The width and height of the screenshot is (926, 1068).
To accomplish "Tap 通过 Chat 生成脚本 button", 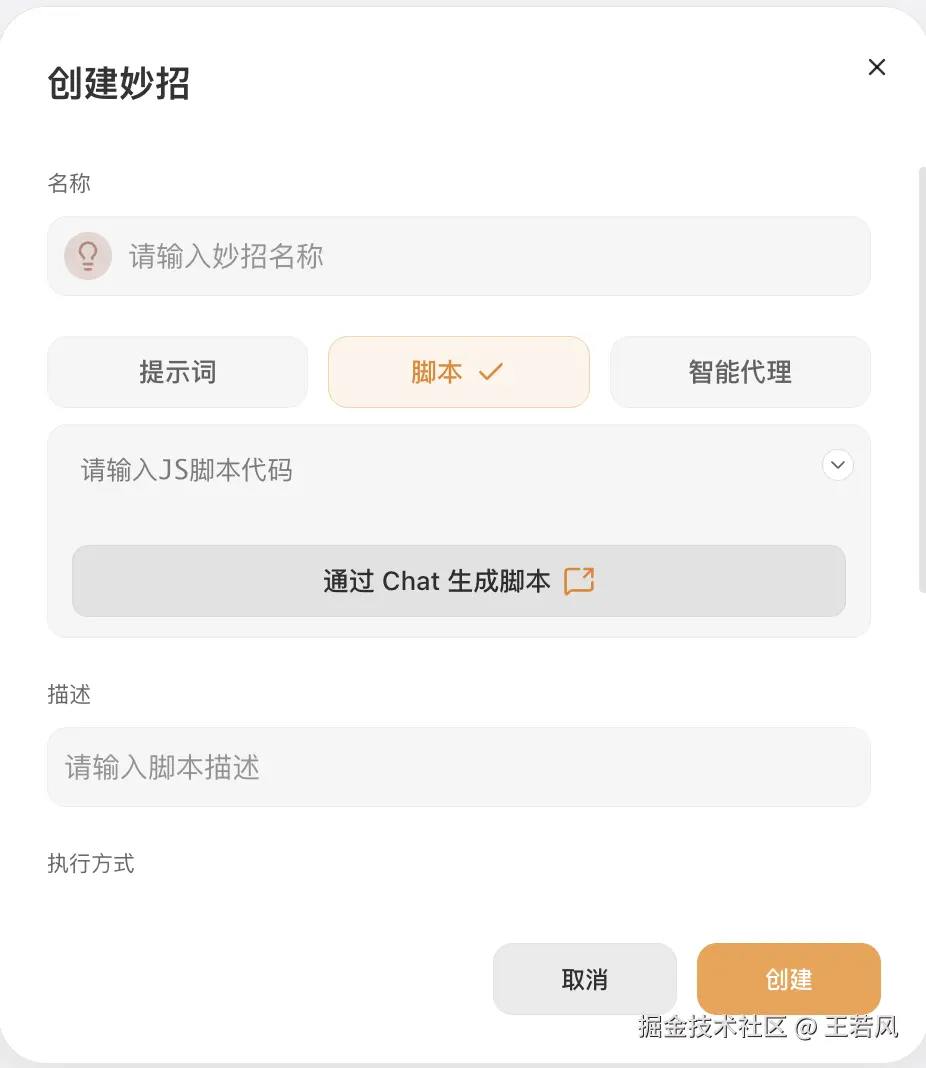I will point(458,581).
